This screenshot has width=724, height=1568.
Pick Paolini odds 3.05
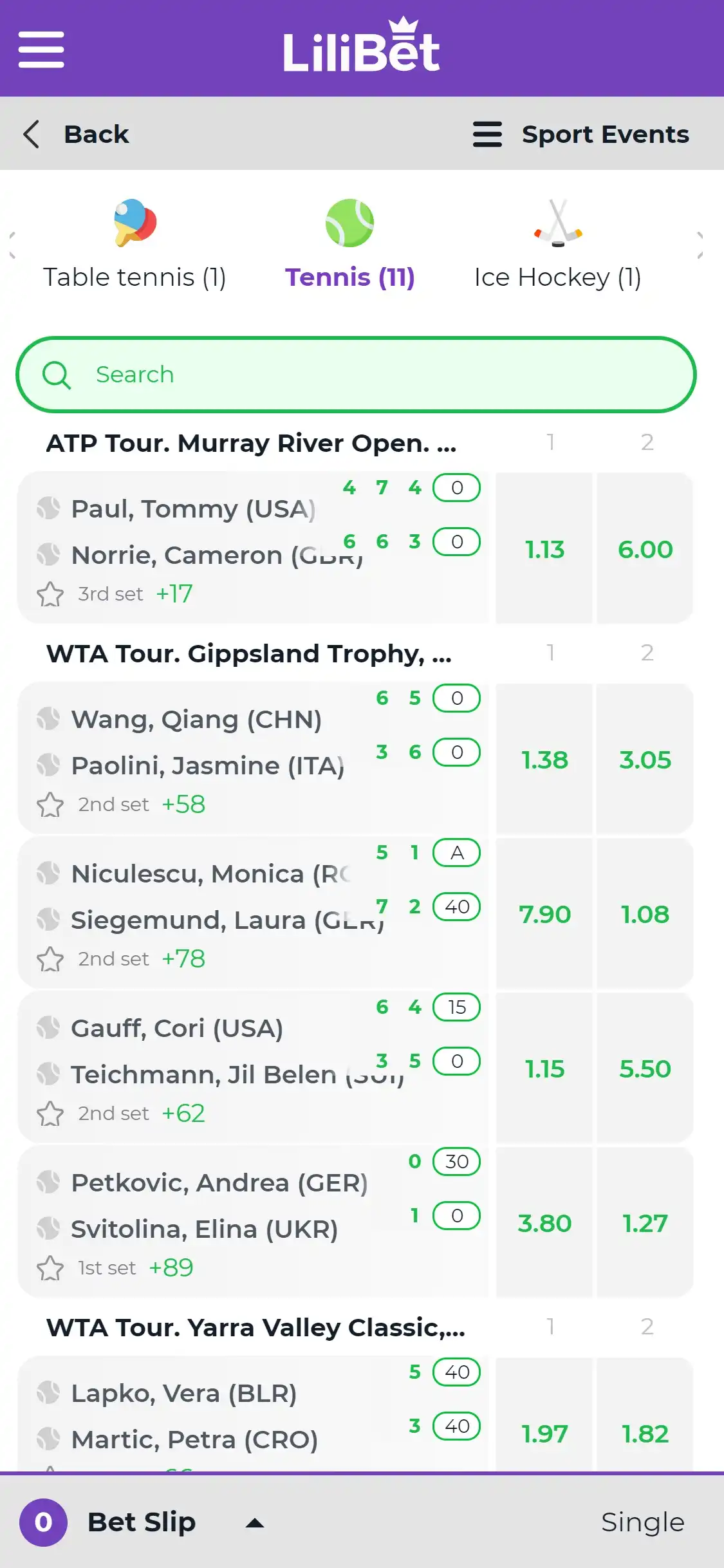645,760
